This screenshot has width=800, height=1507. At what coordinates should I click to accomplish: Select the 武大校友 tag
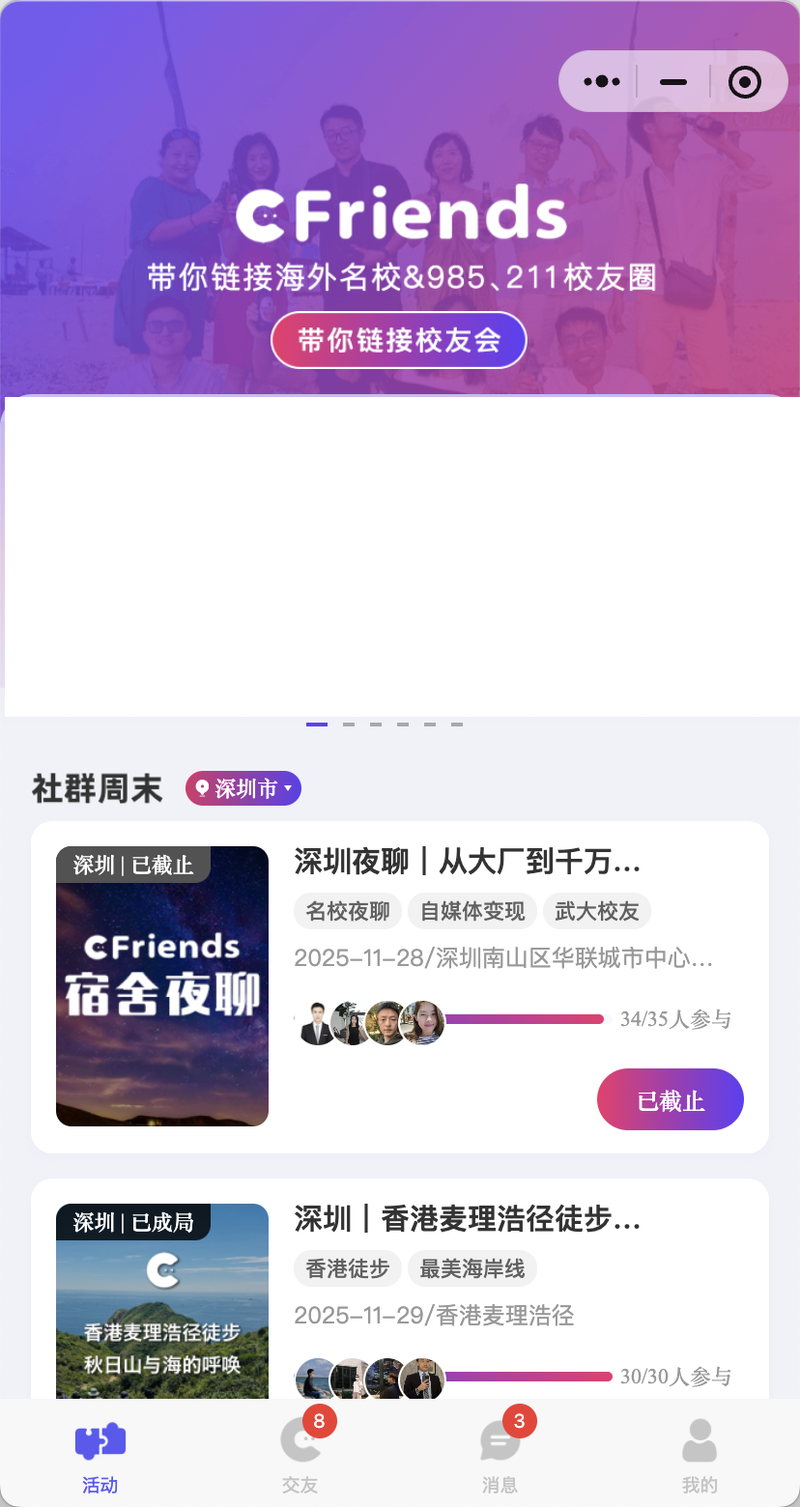pyautogui.click(x=596, y=911)
